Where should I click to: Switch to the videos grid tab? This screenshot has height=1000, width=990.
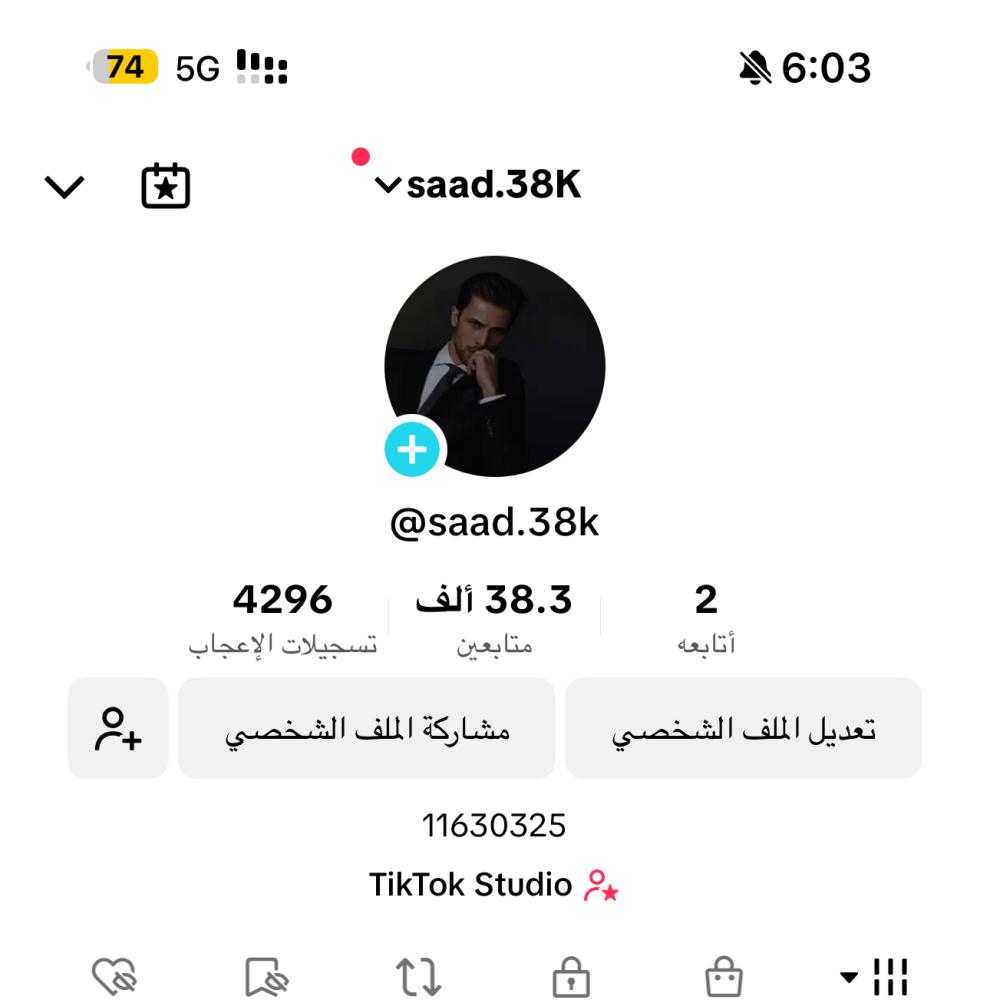878,976
